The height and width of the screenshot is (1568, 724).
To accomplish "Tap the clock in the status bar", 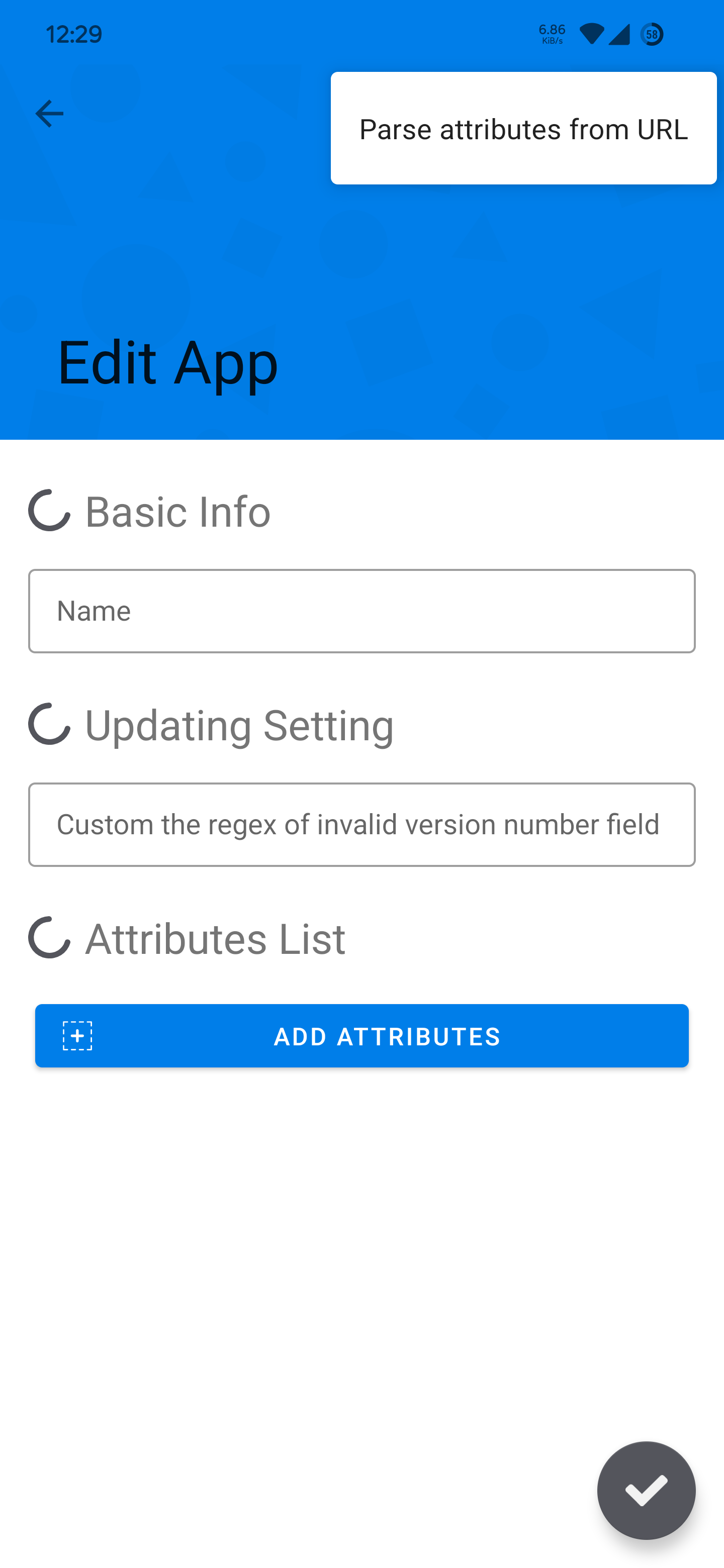I will tap(74, 35).
